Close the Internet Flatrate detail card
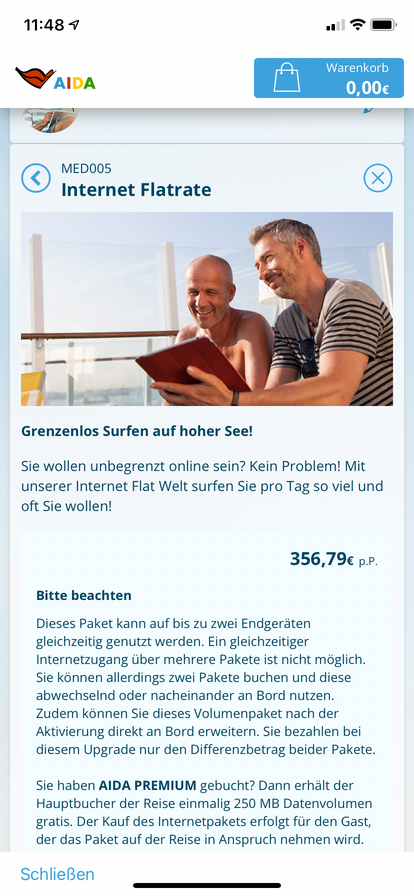Viewport: 414px width, 896px height. 378,178
